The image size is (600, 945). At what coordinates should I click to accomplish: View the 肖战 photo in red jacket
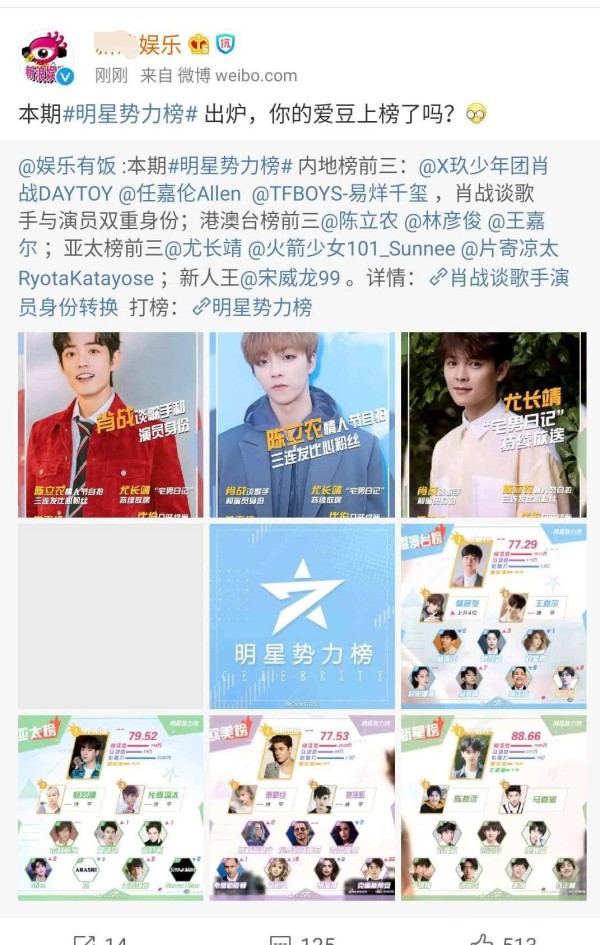pos(110,424)
